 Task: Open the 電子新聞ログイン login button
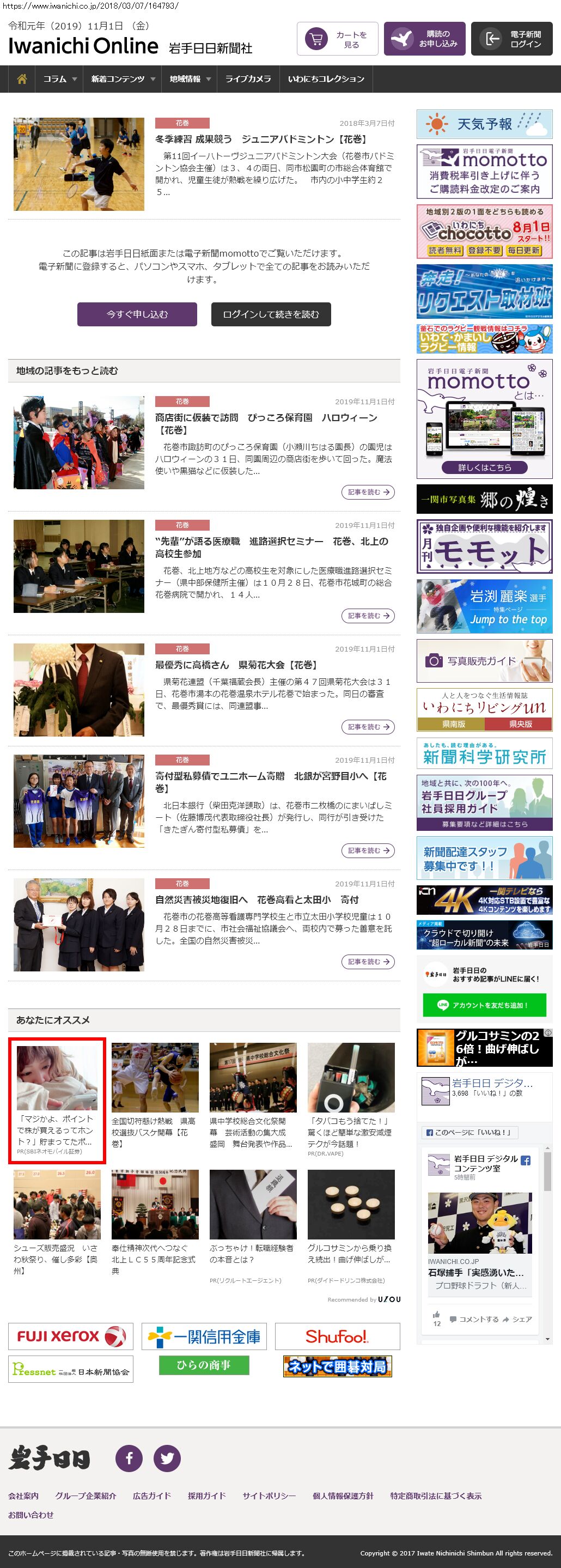(512, 39)
